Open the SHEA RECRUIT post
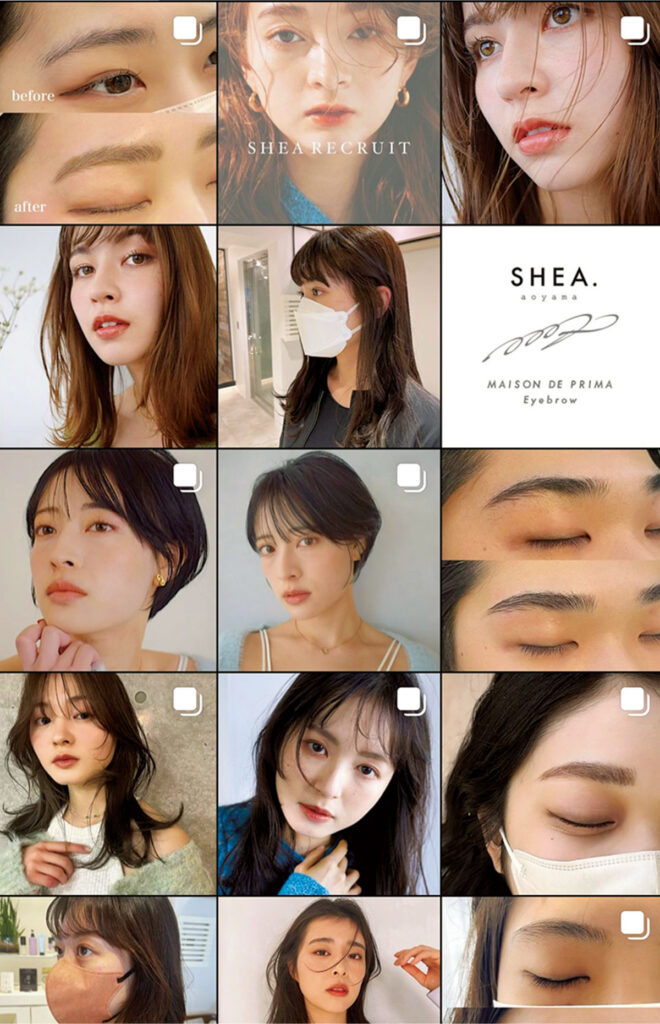 point(329,112)
